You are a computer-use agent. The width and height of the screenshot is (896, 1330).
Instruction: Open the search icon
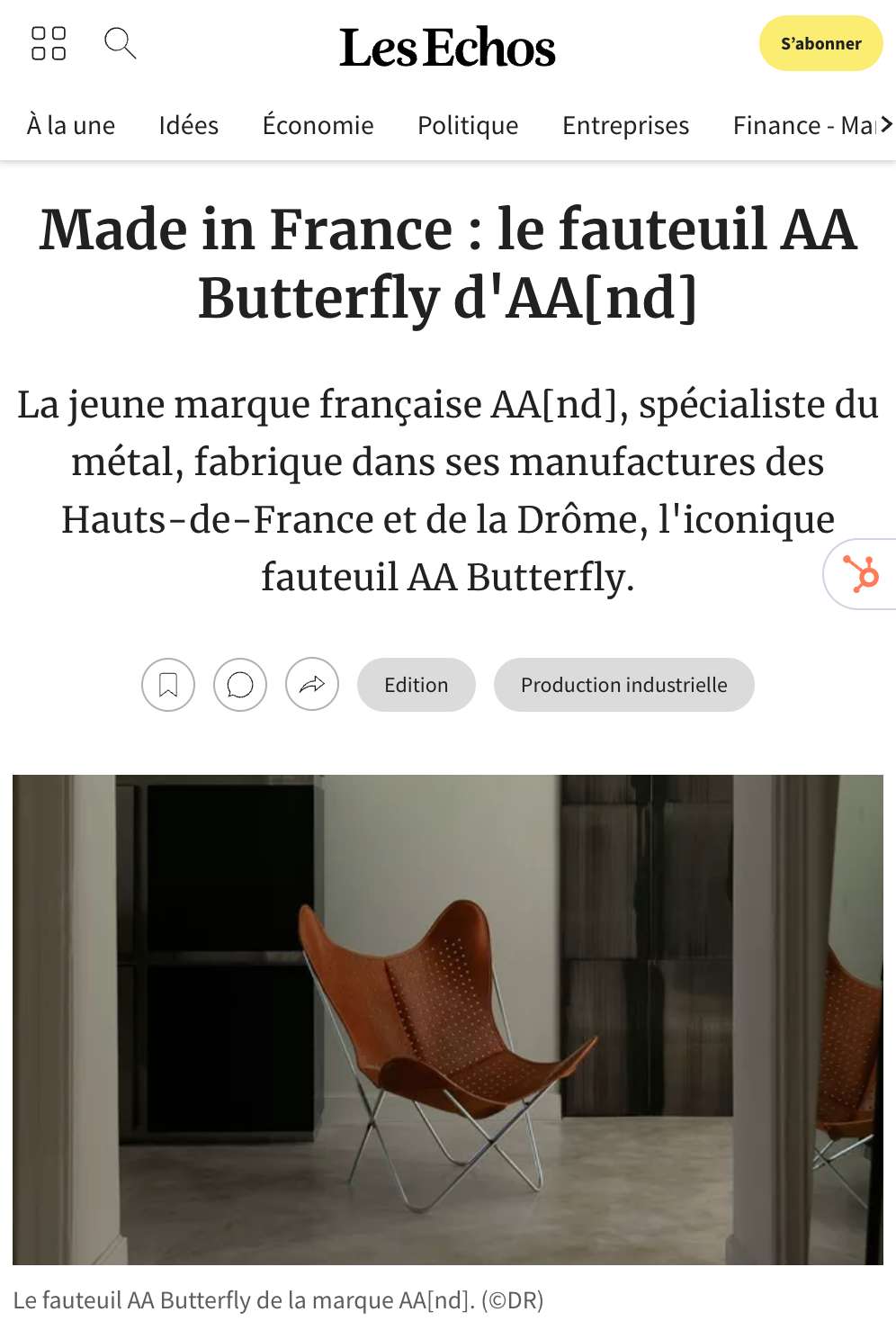click(x=120, y=43)
